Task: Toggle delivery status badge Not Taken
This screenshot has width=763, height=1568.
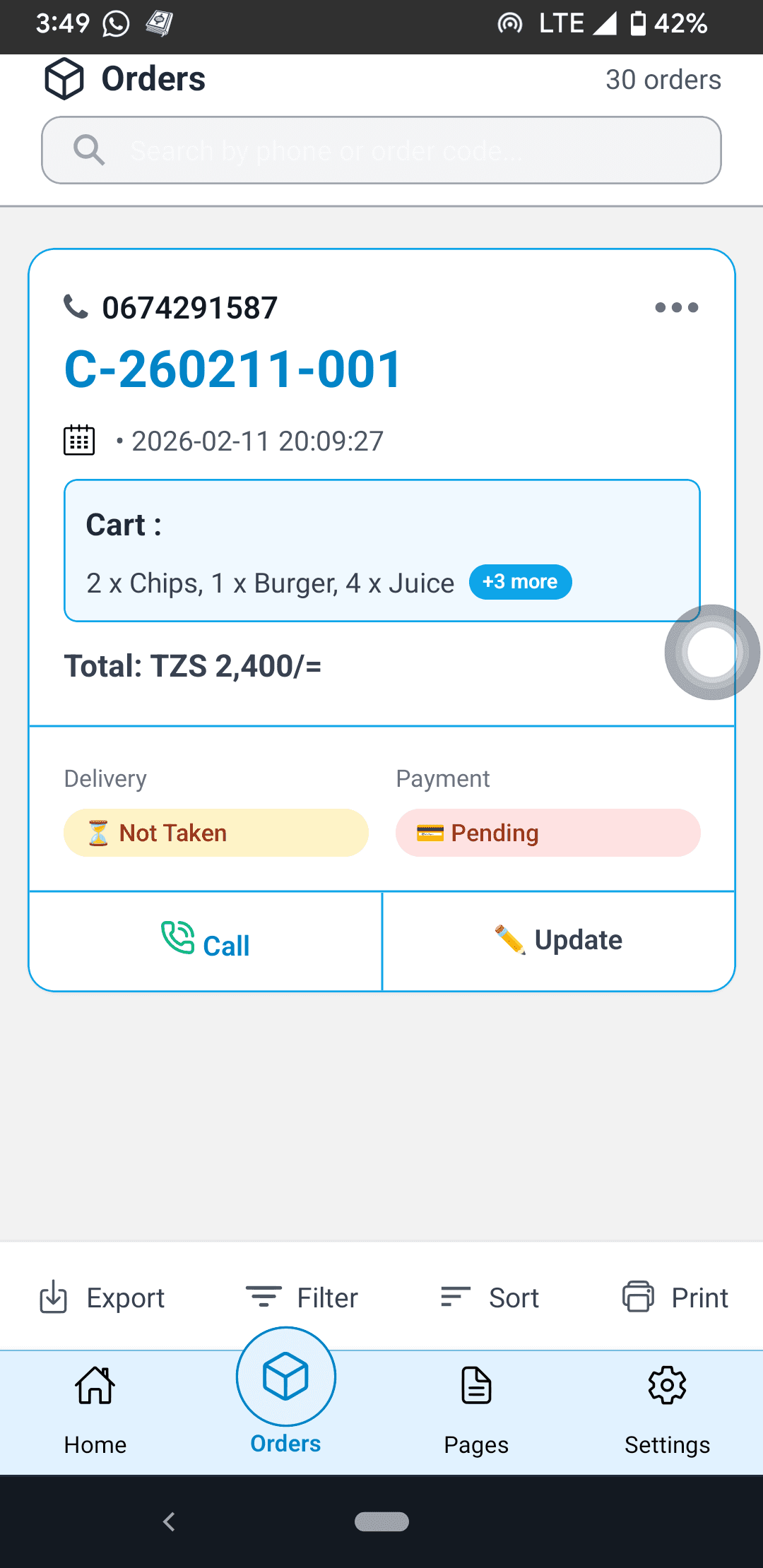Action: 215,833
